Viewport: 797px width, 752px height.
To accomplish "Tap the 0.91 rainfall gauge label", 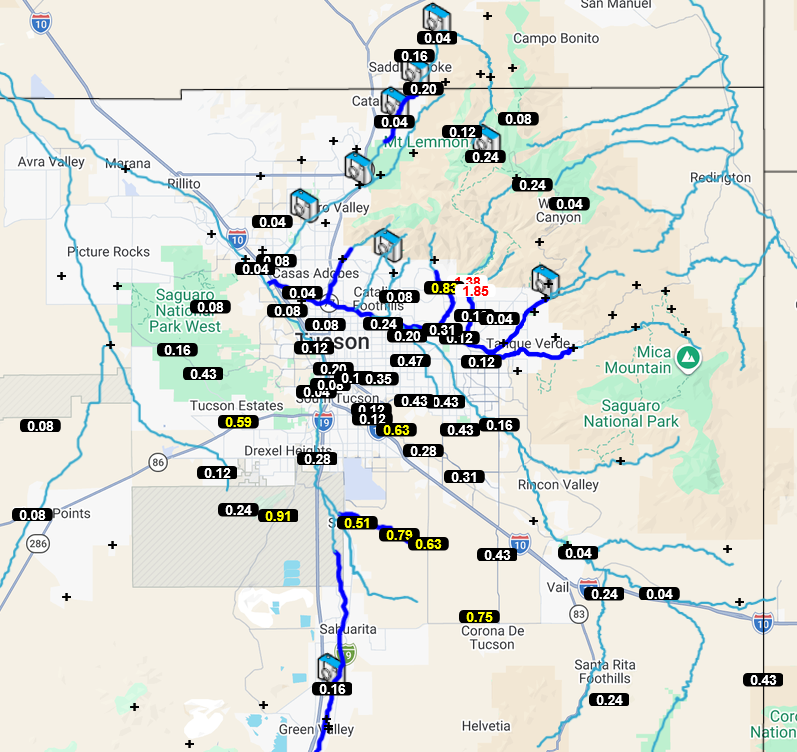I will [x=278, y=516].
